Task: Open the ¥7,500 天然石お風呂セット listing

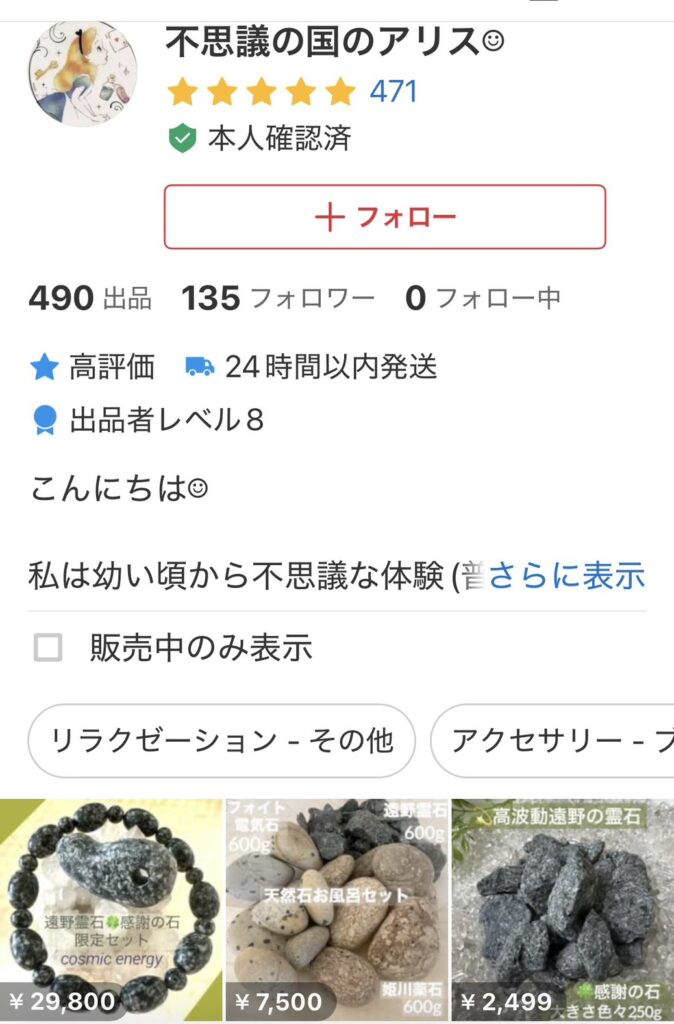Action: point(336,907)
